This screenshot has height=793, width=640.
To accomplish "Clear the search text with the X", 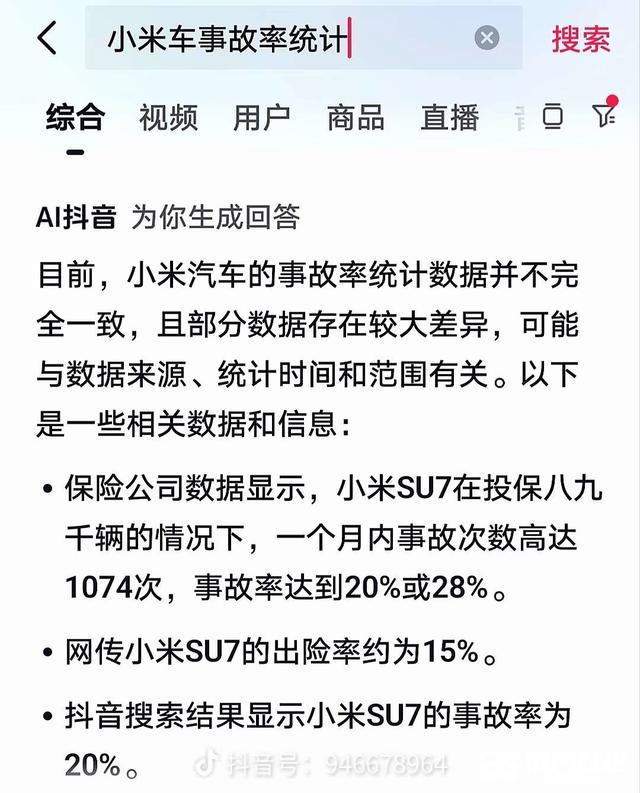I will click(487, 39).
